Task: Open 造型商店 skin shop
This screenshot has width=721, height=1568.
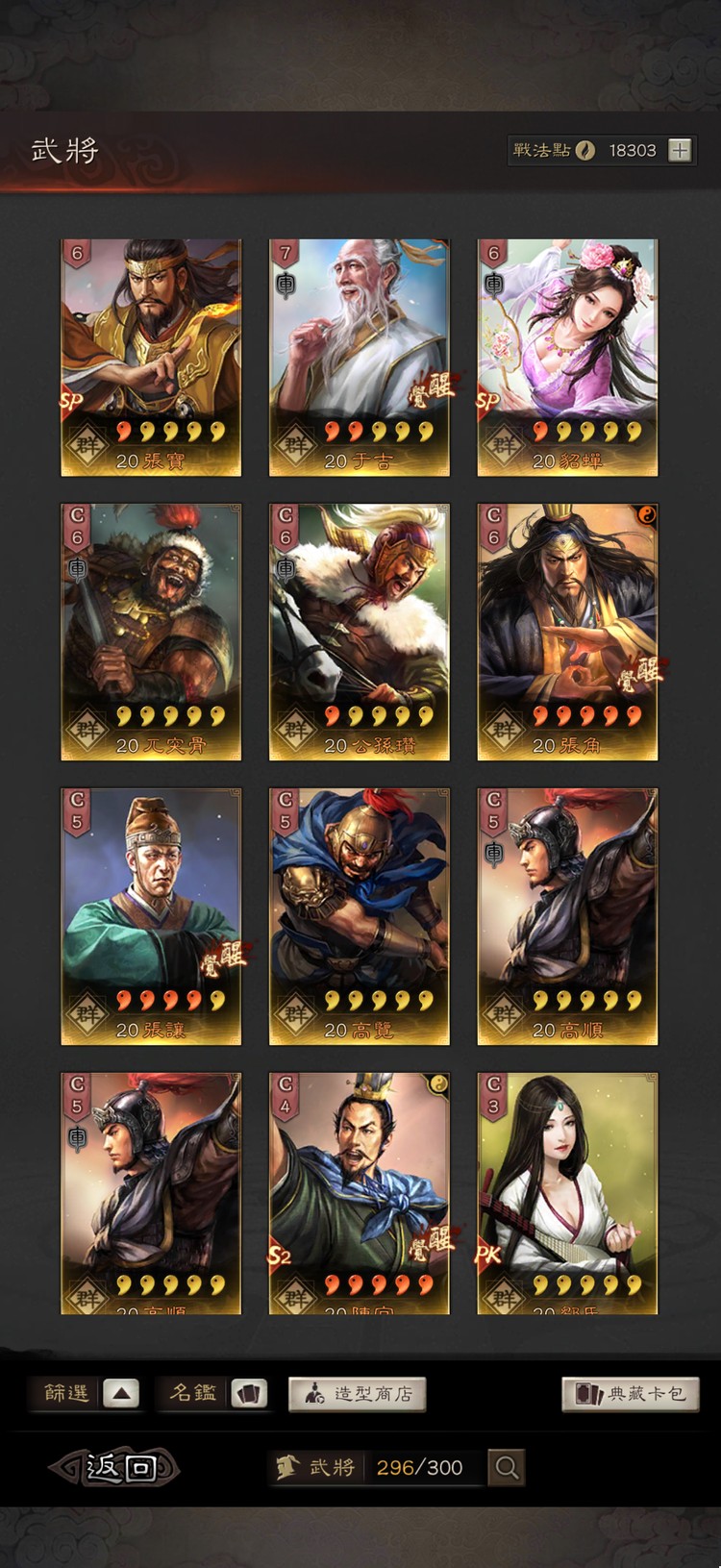Action: click(x=357, y=1394)
